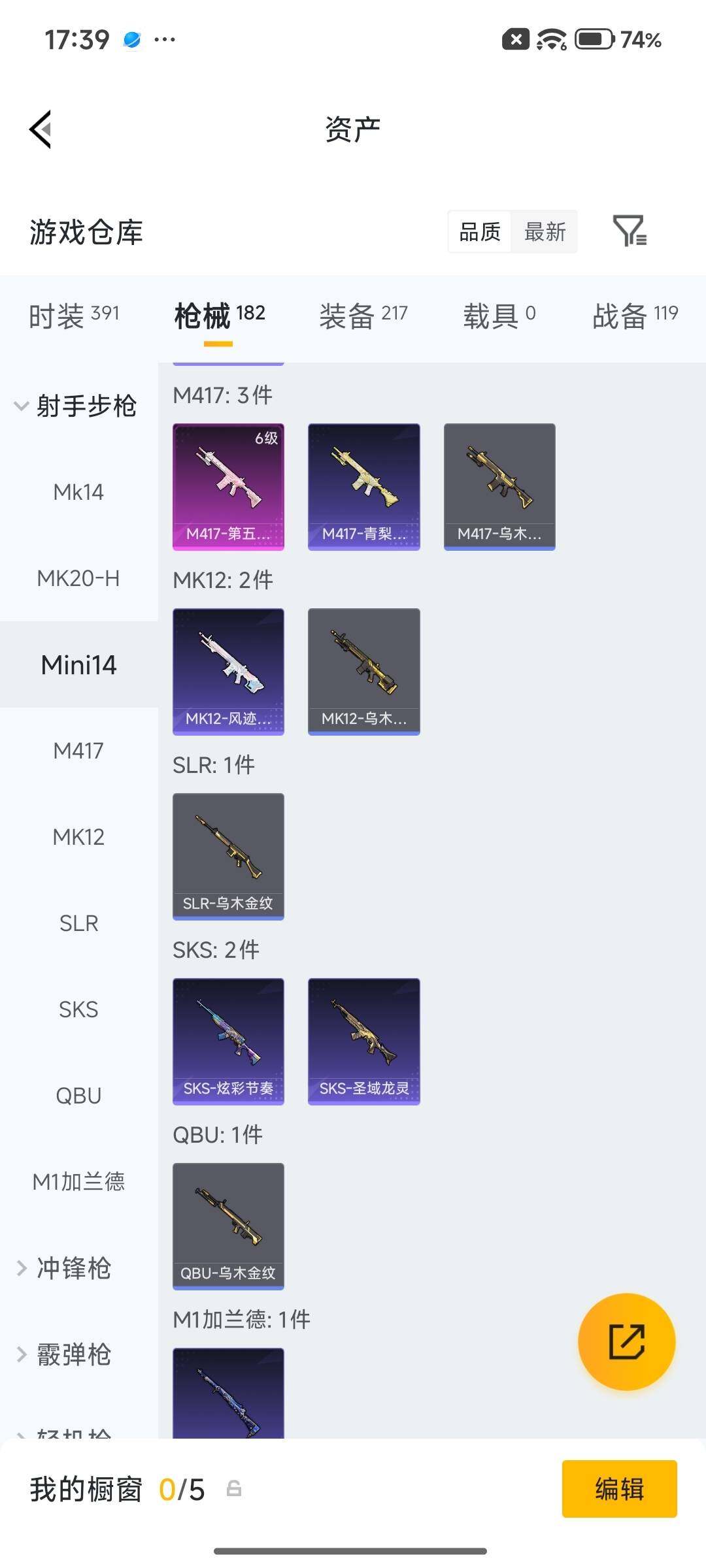
Task: Switch to the 时装 tab
Action: (74, 316)
